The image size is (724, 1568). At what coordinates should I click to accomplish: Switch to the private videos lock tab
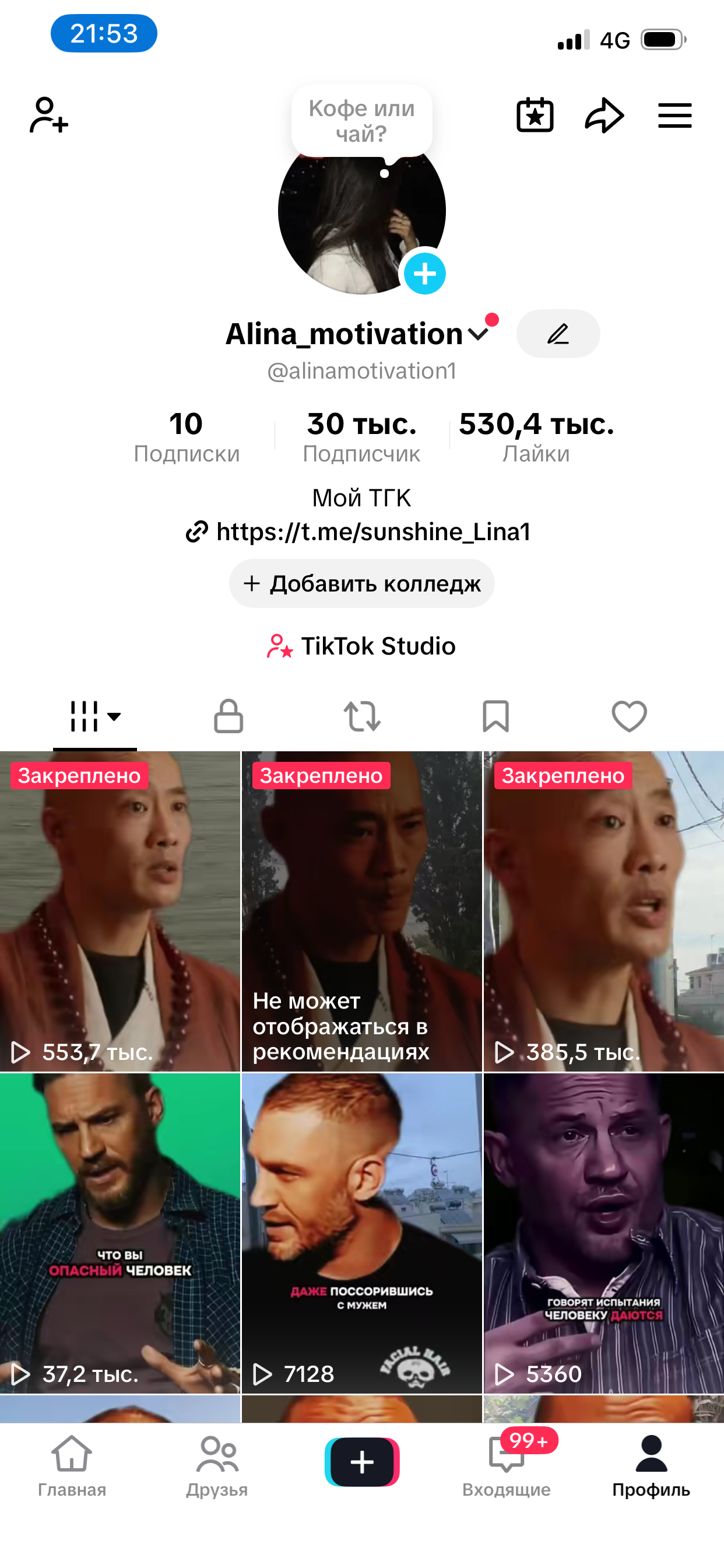point(227,716)
